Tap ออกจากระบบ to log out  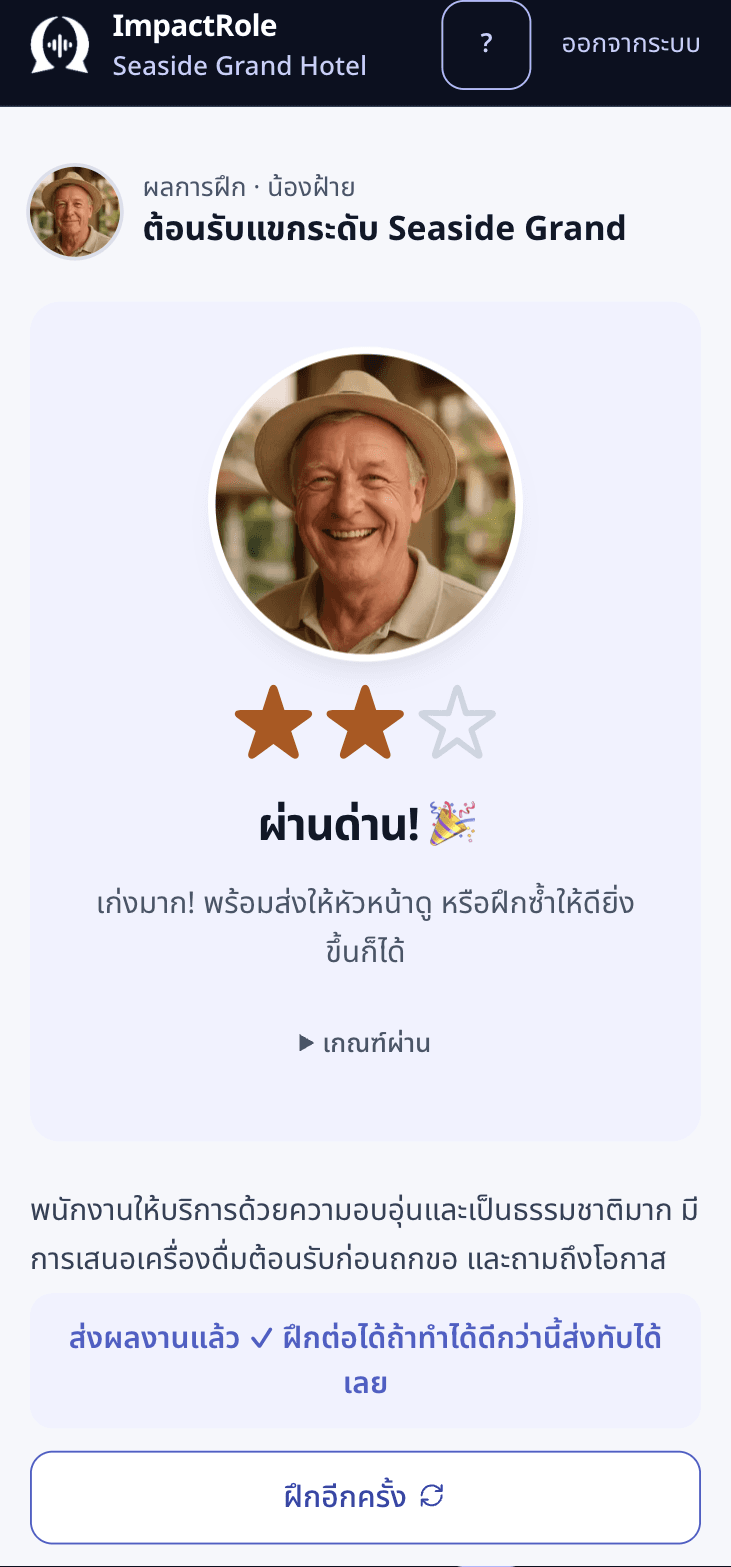click(630, 45)
